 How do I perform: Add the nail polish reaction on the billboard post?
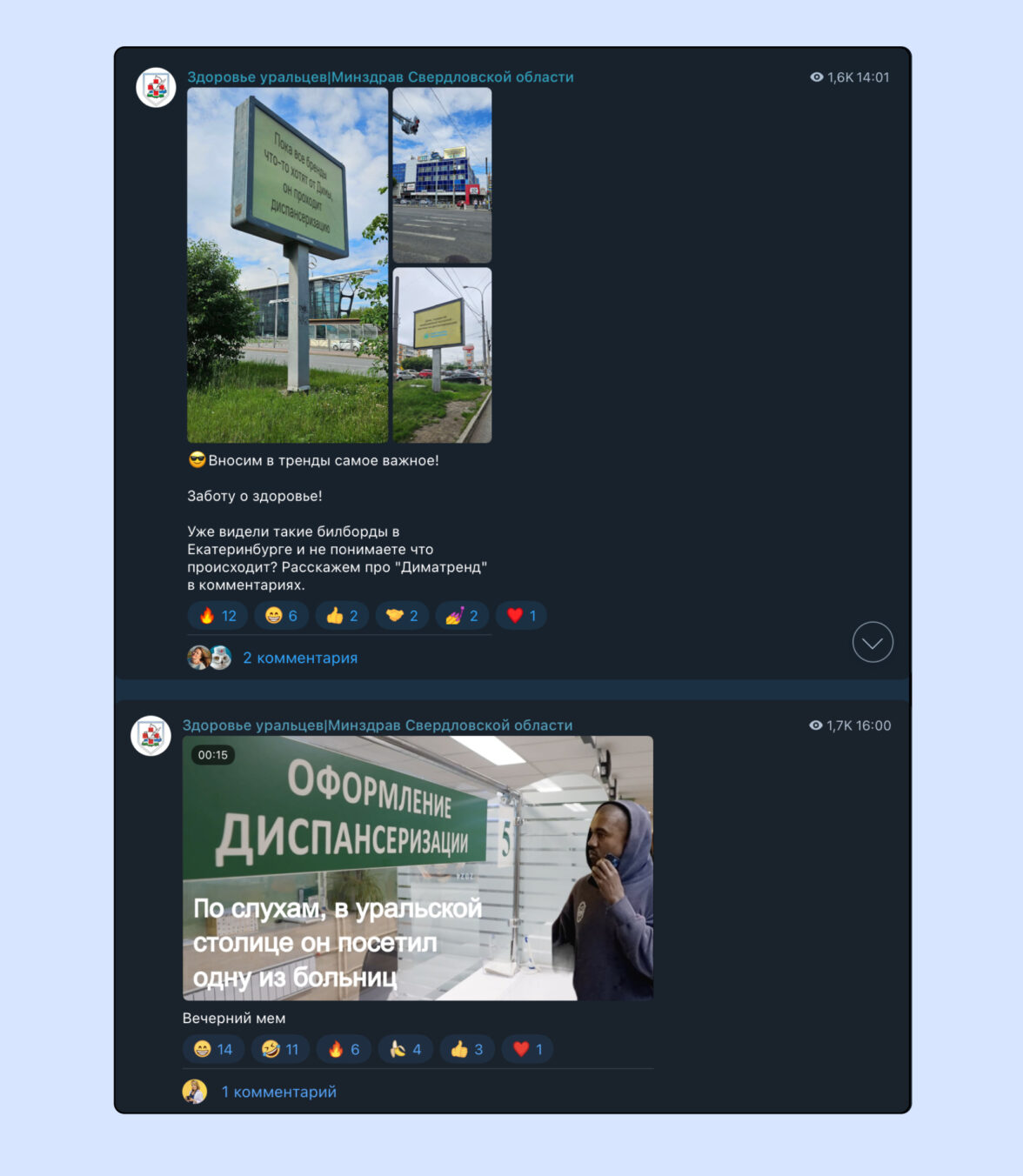coord(462,616)
